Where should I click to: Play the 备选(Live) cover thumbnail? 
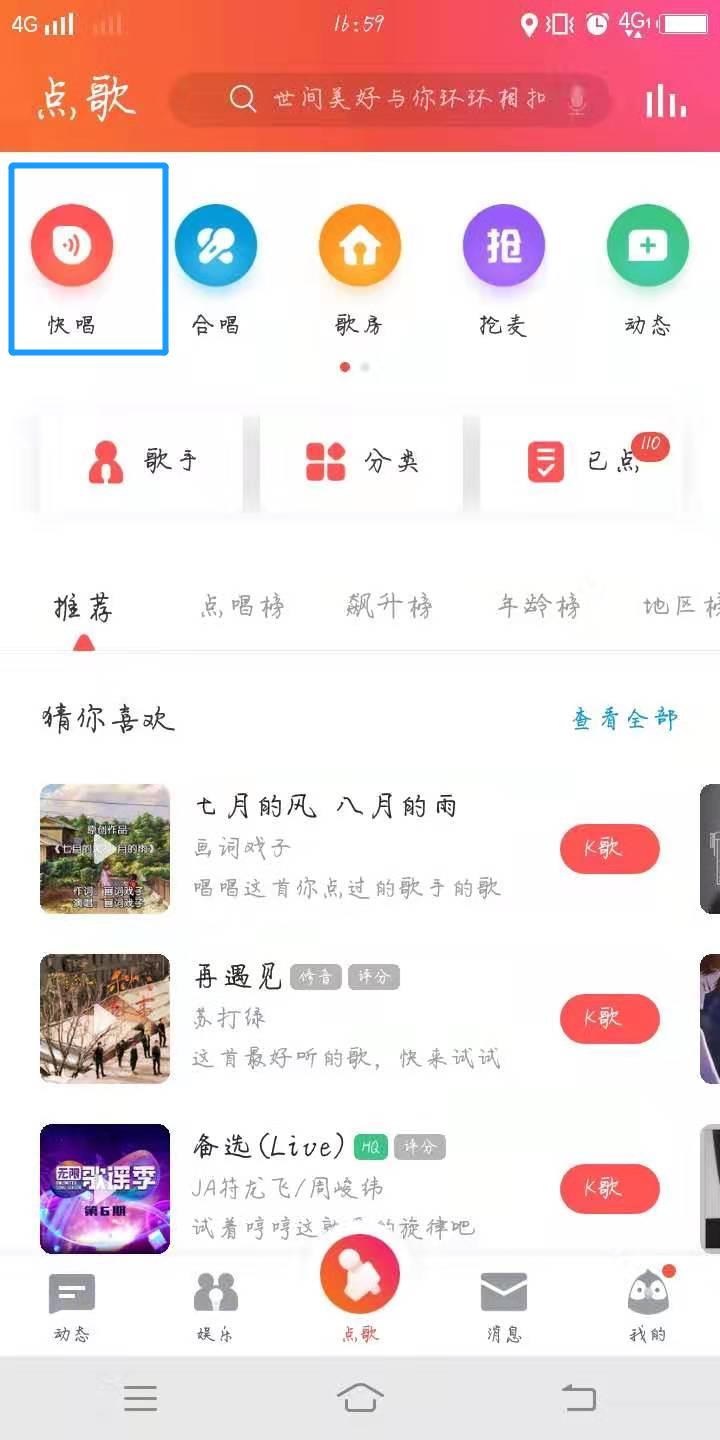pyautogui.click(x=105, y=1189)
